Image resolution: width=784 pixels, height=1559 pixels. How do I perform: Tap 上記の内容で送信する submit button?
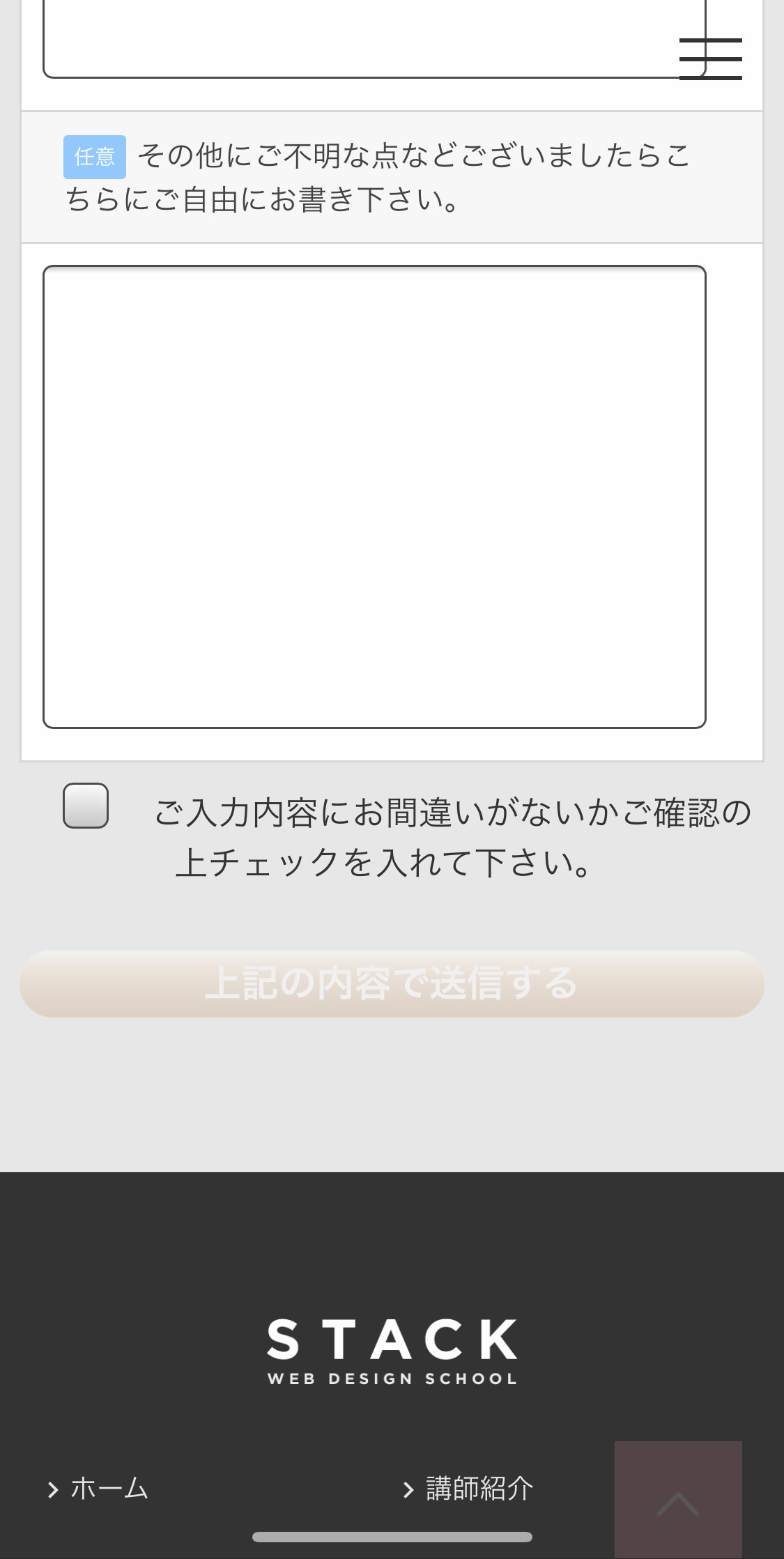pyautogui.click(x=392, y=983)
